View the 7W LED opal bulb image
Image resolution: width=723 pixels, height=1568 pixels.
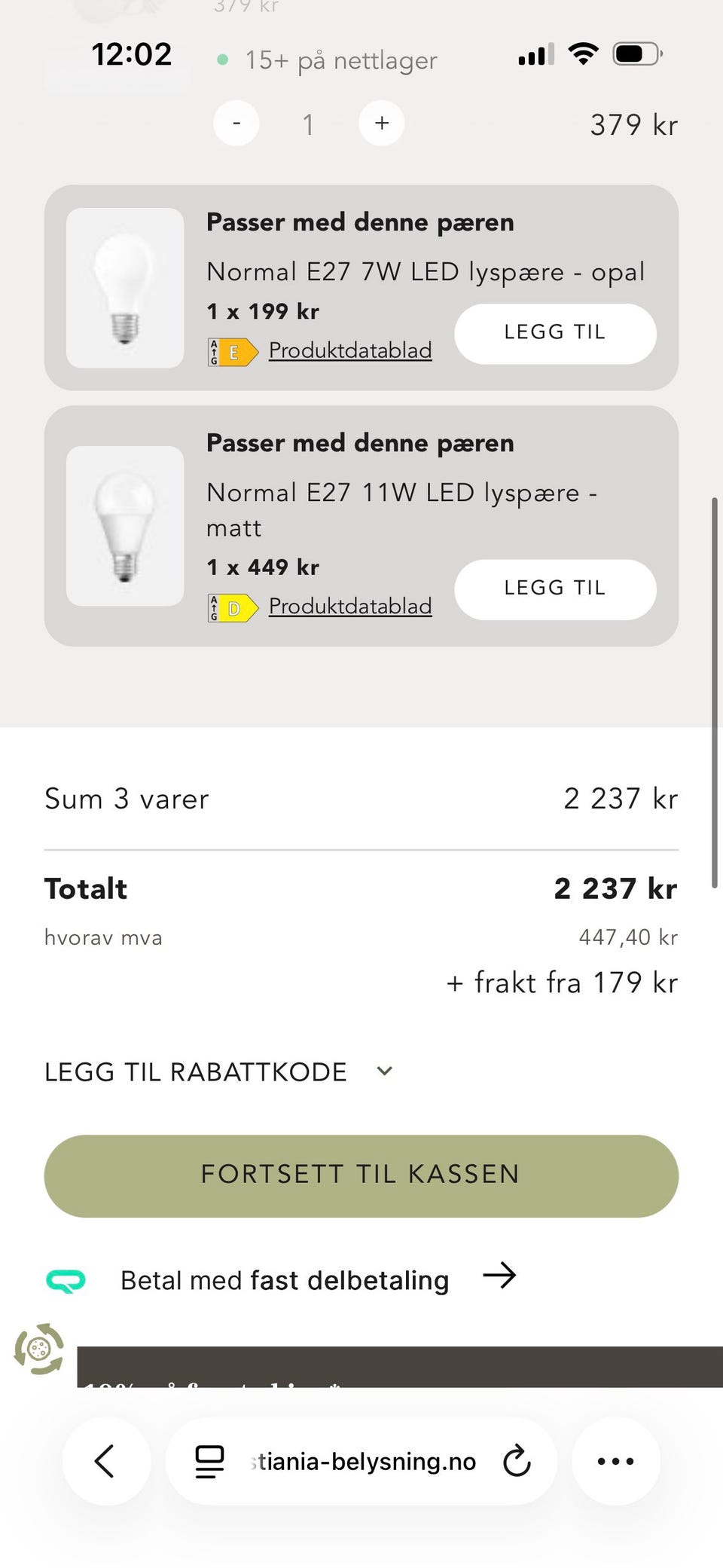[125, 288]
